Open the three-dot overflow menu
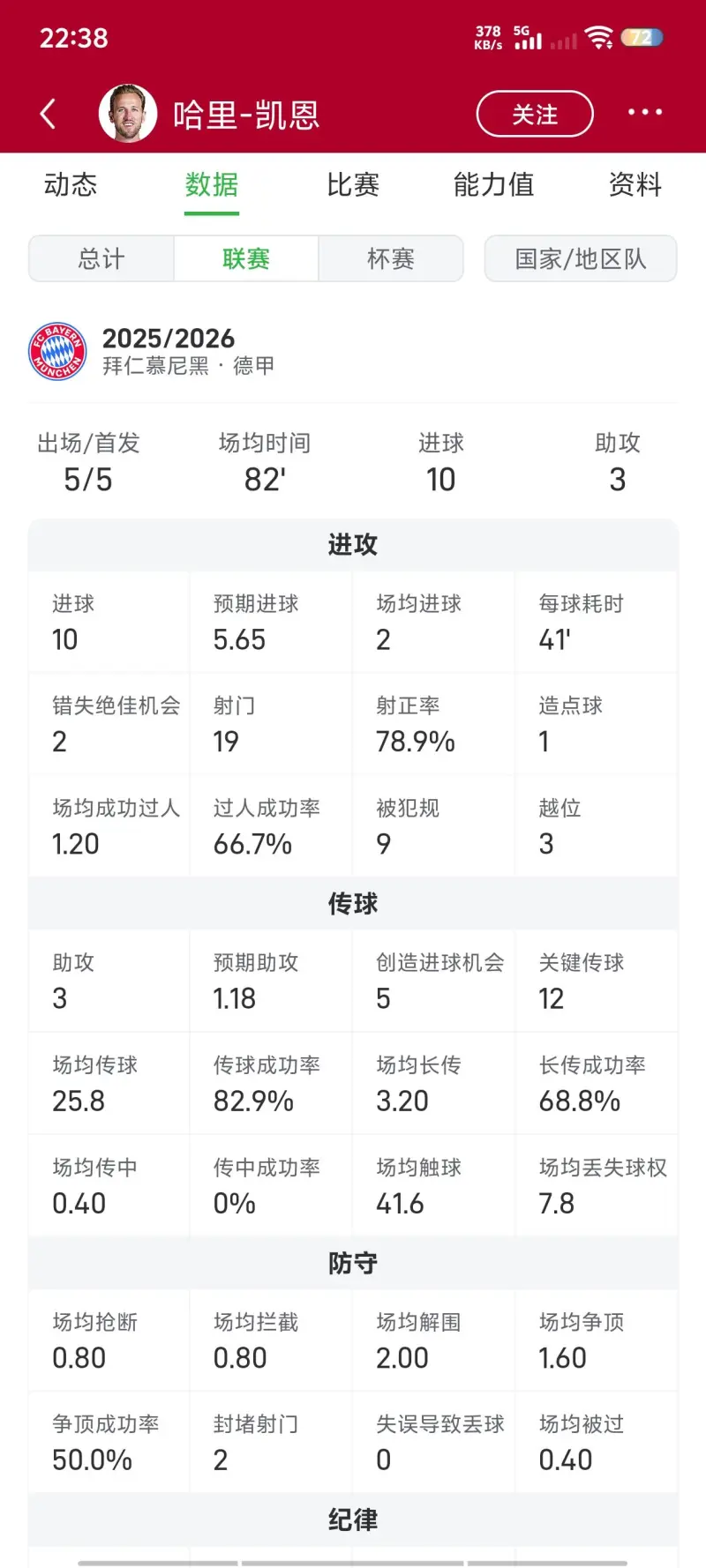 click(644, 112)
